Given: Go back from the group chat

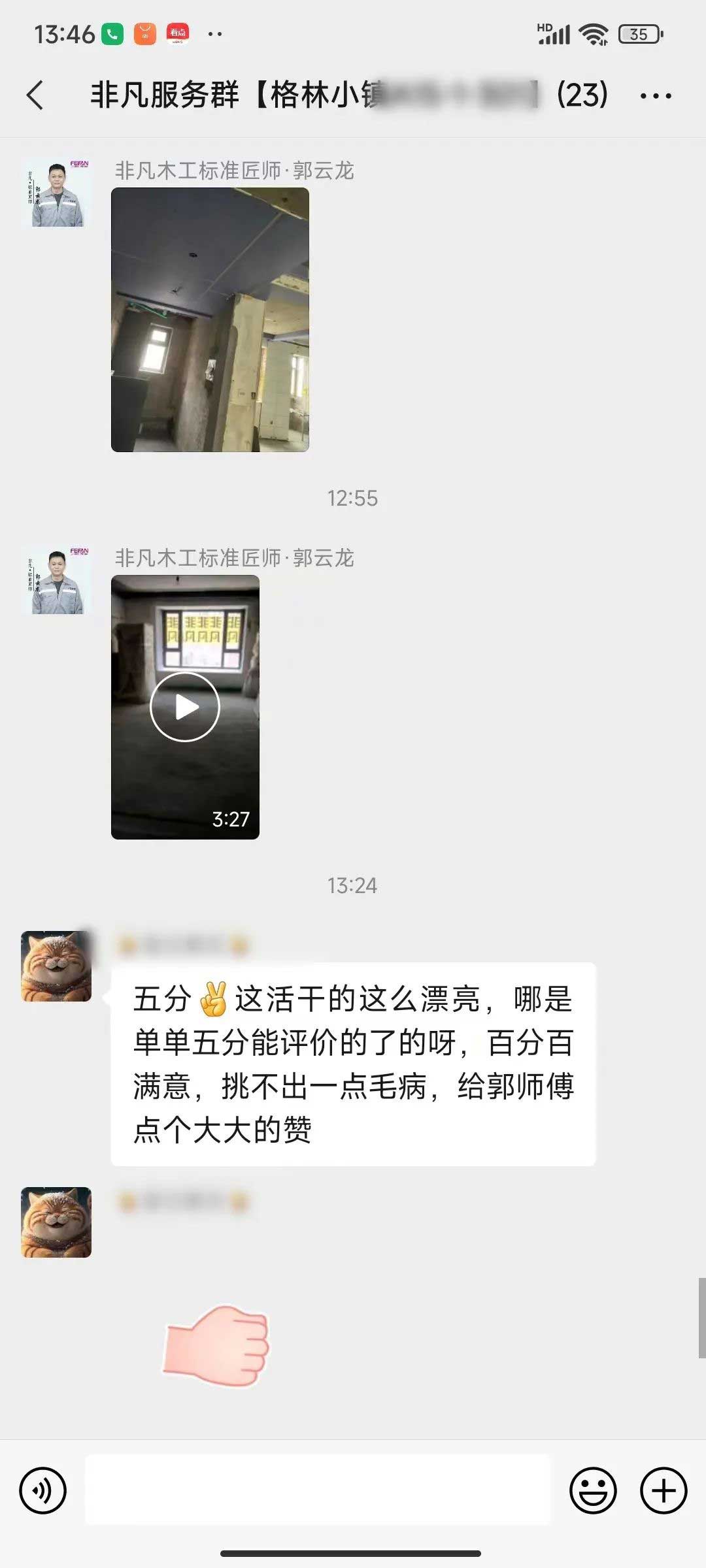Looking at the screenshot, I should click(x=35, y=95).
